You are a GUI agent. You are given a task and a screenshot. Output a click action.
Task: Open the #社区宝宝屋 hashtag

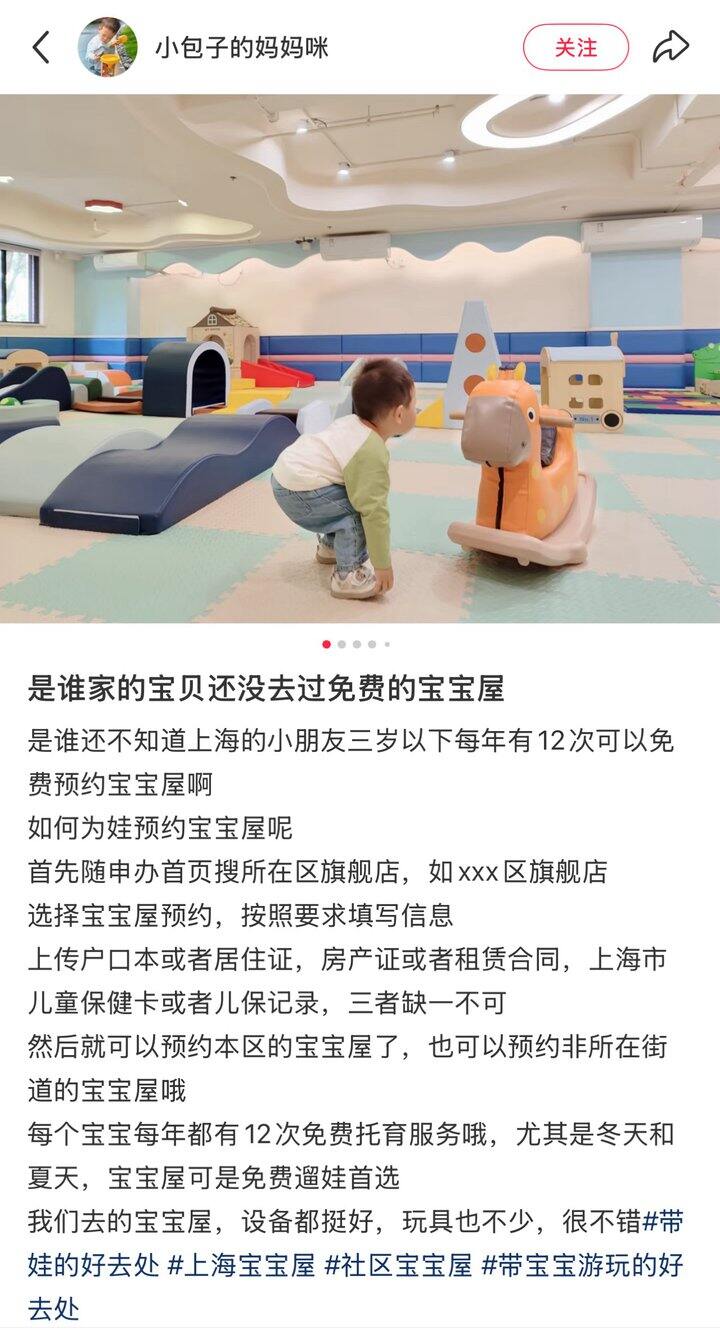pyautogui.click(x=398, y=1265)
